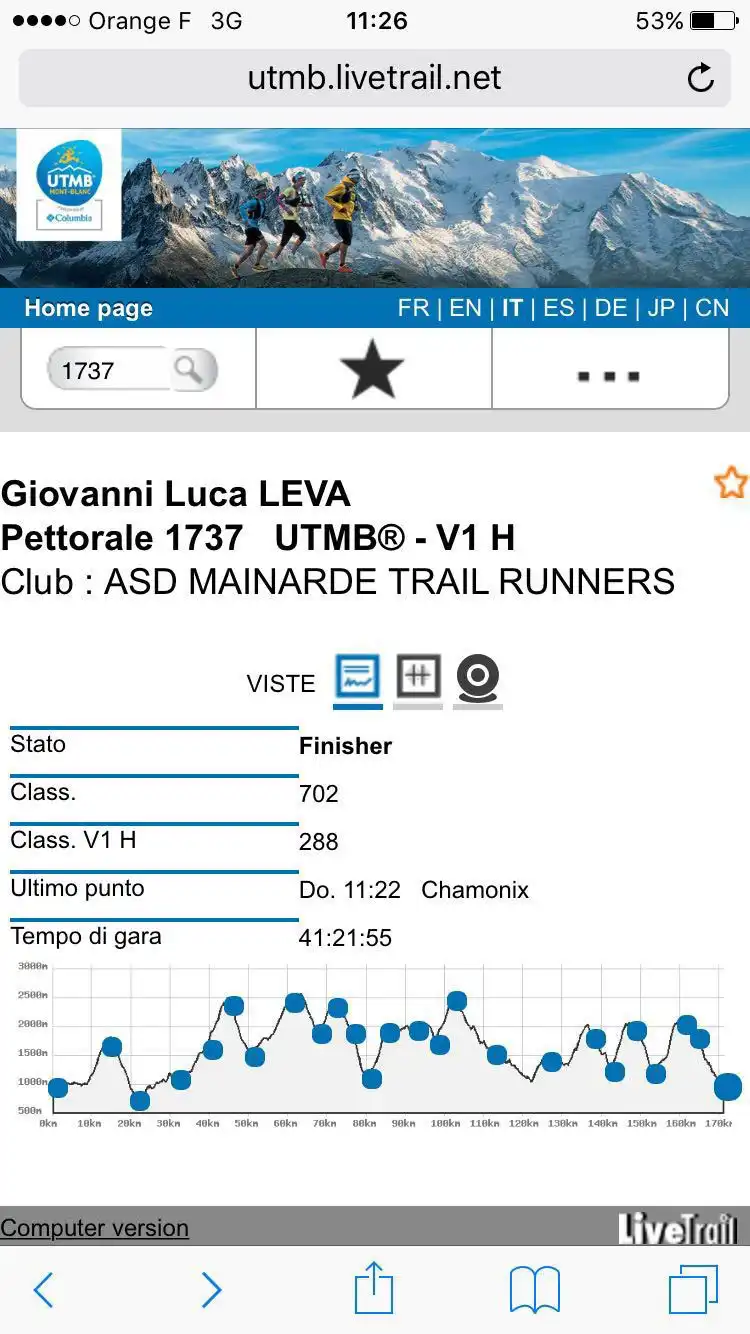Share this page from Safari toolbar

pyautogui.click(x=374, y=1288)
